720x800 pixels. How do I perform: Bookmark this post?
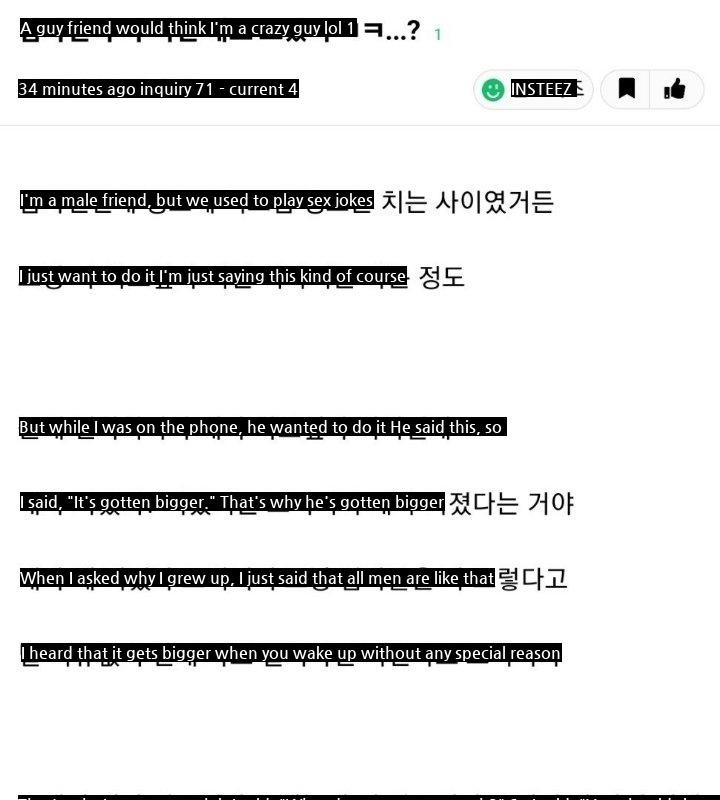pos(627,89)
